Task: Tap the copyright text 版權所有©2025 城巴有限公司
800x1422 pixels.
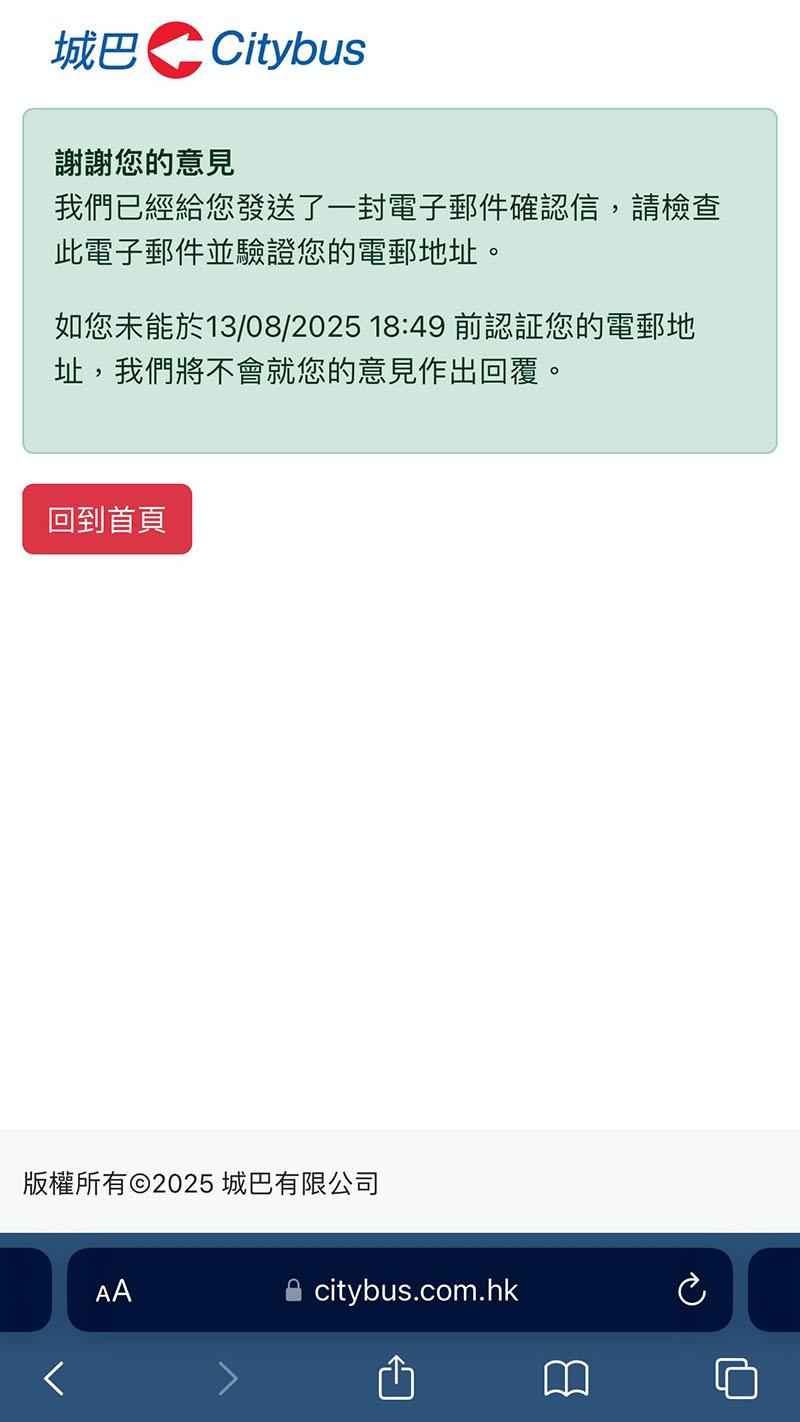Action: pos(200,1182)
